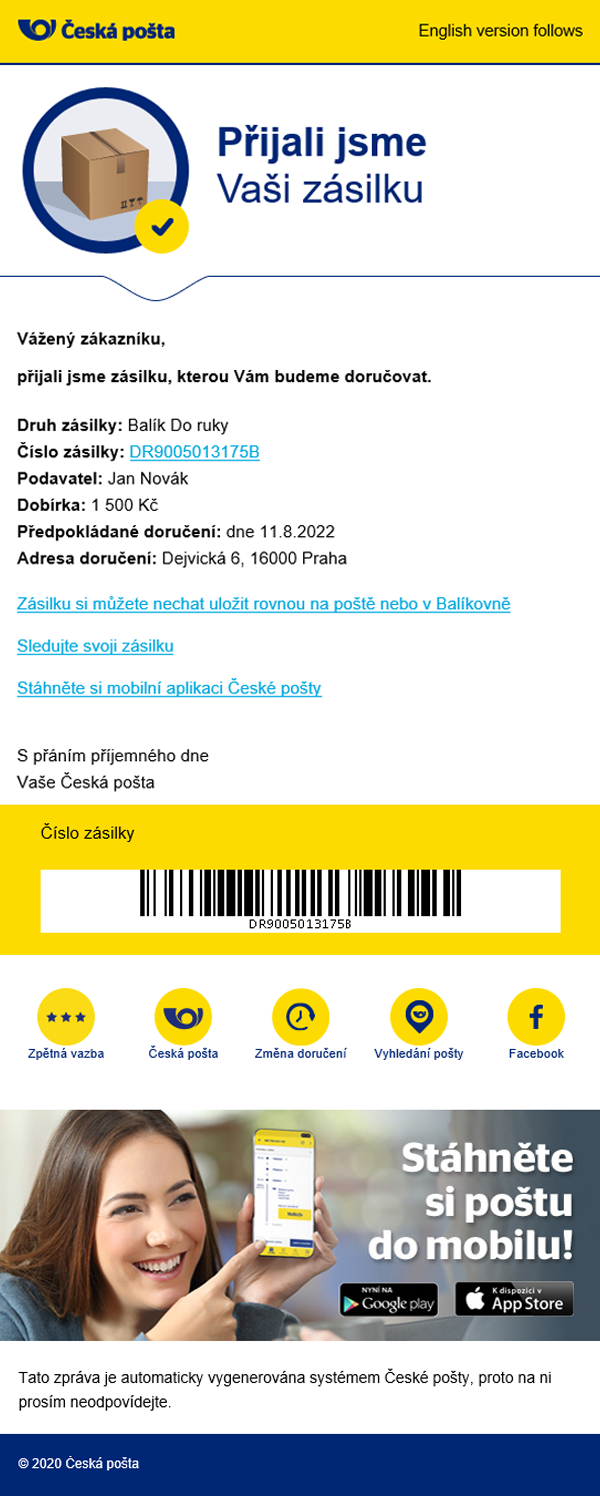The height and width of the screenshot is (1496, 600).
Task: Follow the Sledujte svoji zásilku link
Action: click(95, 646)
